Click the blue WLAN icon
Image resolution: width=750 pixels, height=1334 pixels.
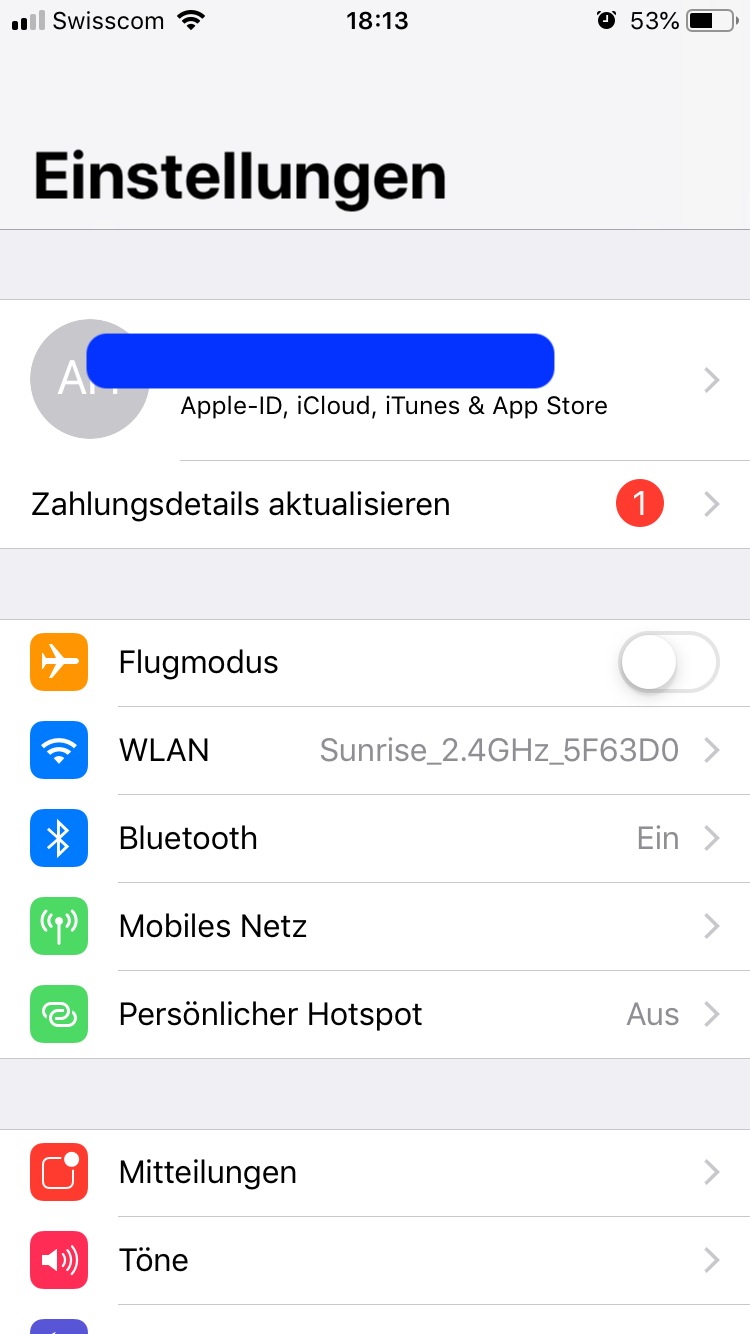tap(58, 750)
